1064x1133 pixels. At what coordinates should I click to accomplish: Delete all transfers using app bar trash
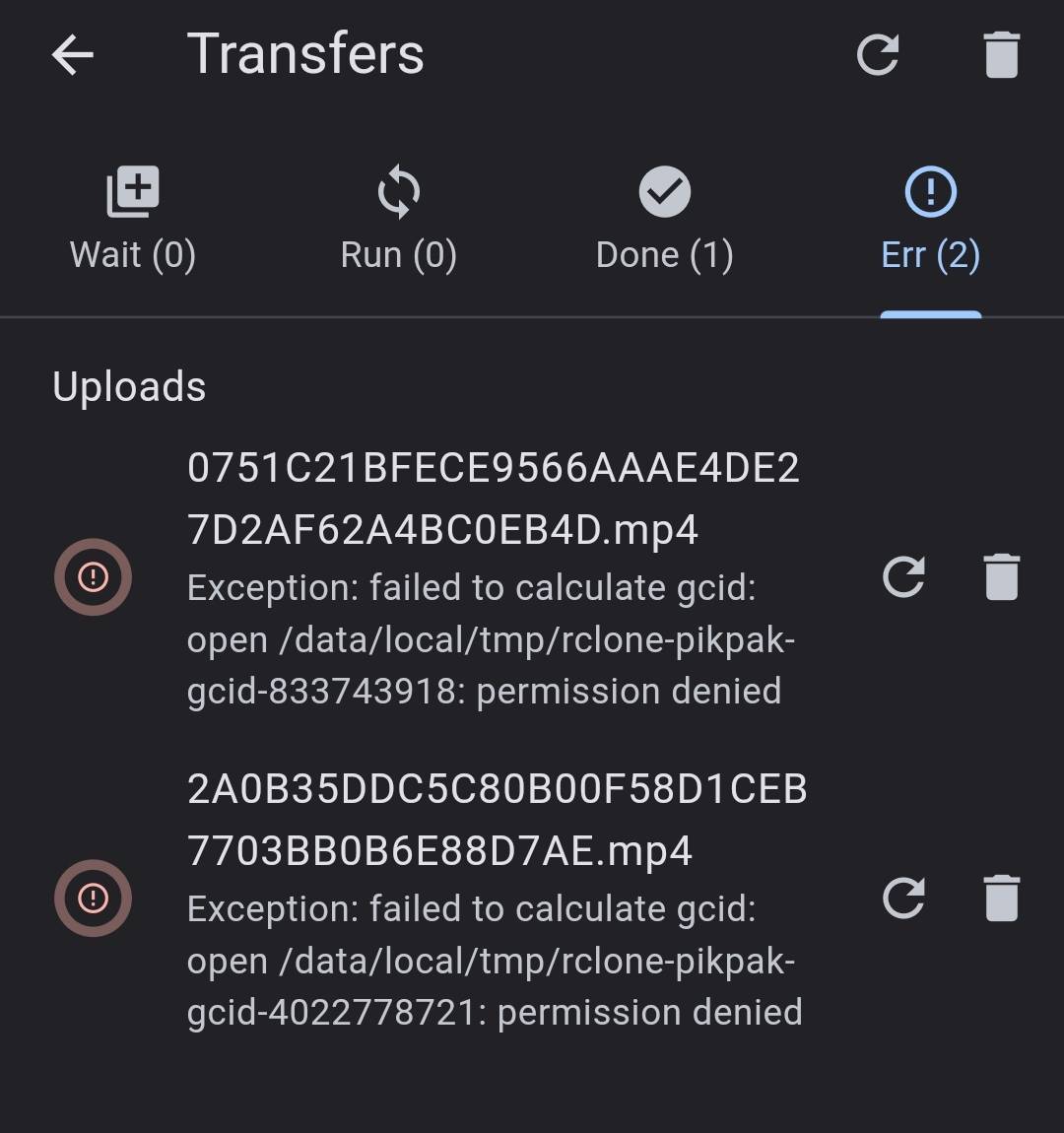pos(1001,55)
